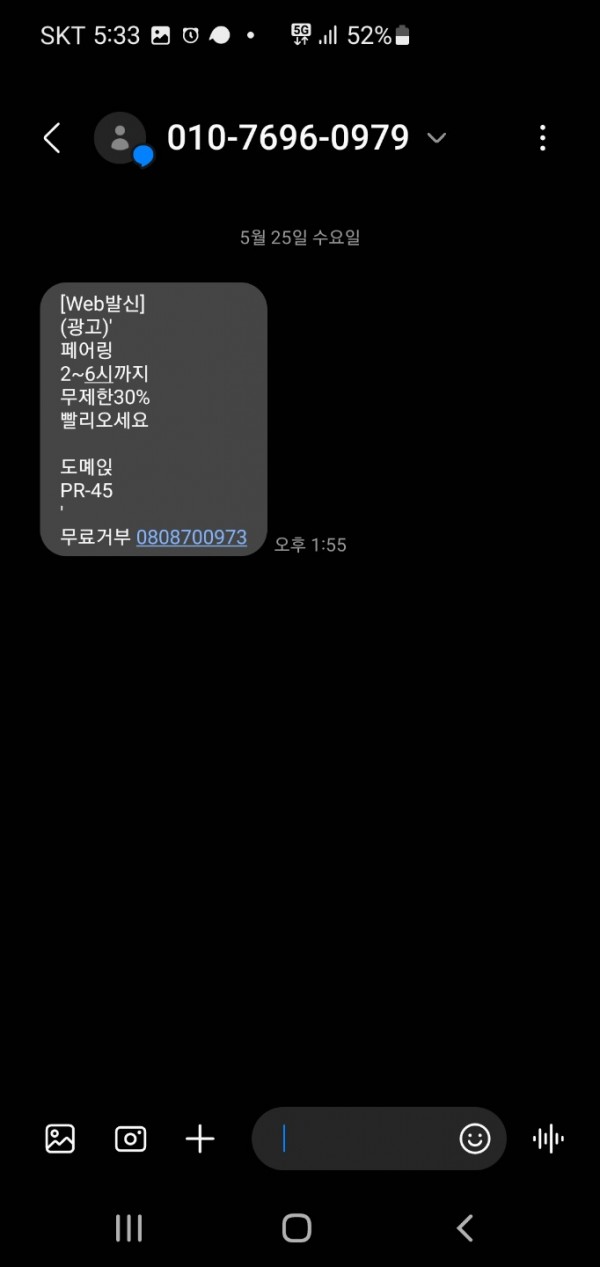This screenshot has height=1267, width=600.
Task: Start a voice message recording
Action: click(548, 1138)
